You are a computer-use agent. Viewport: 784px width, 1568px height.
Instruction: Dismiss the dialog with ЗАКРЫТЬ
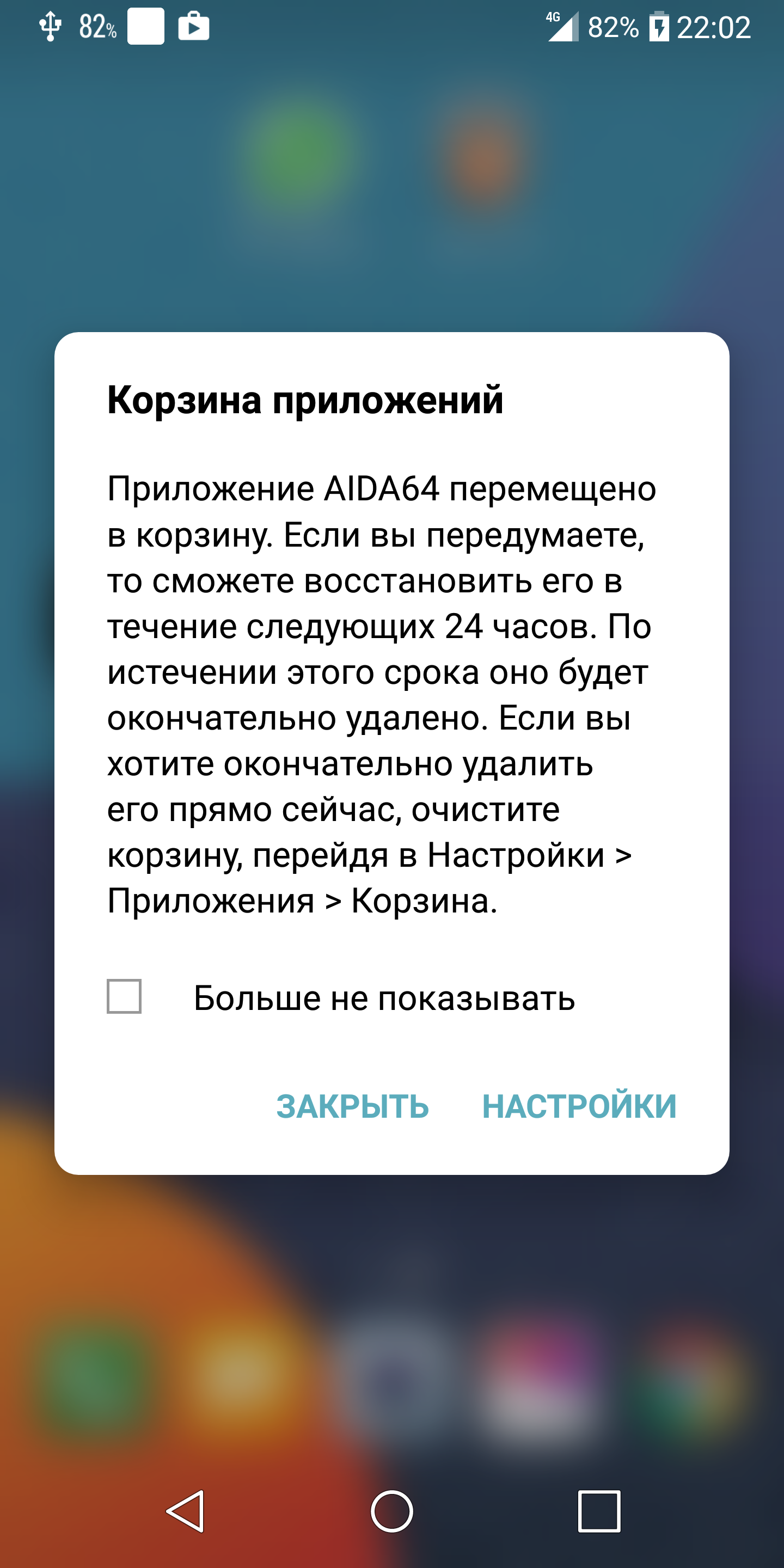coord(352,1106)
